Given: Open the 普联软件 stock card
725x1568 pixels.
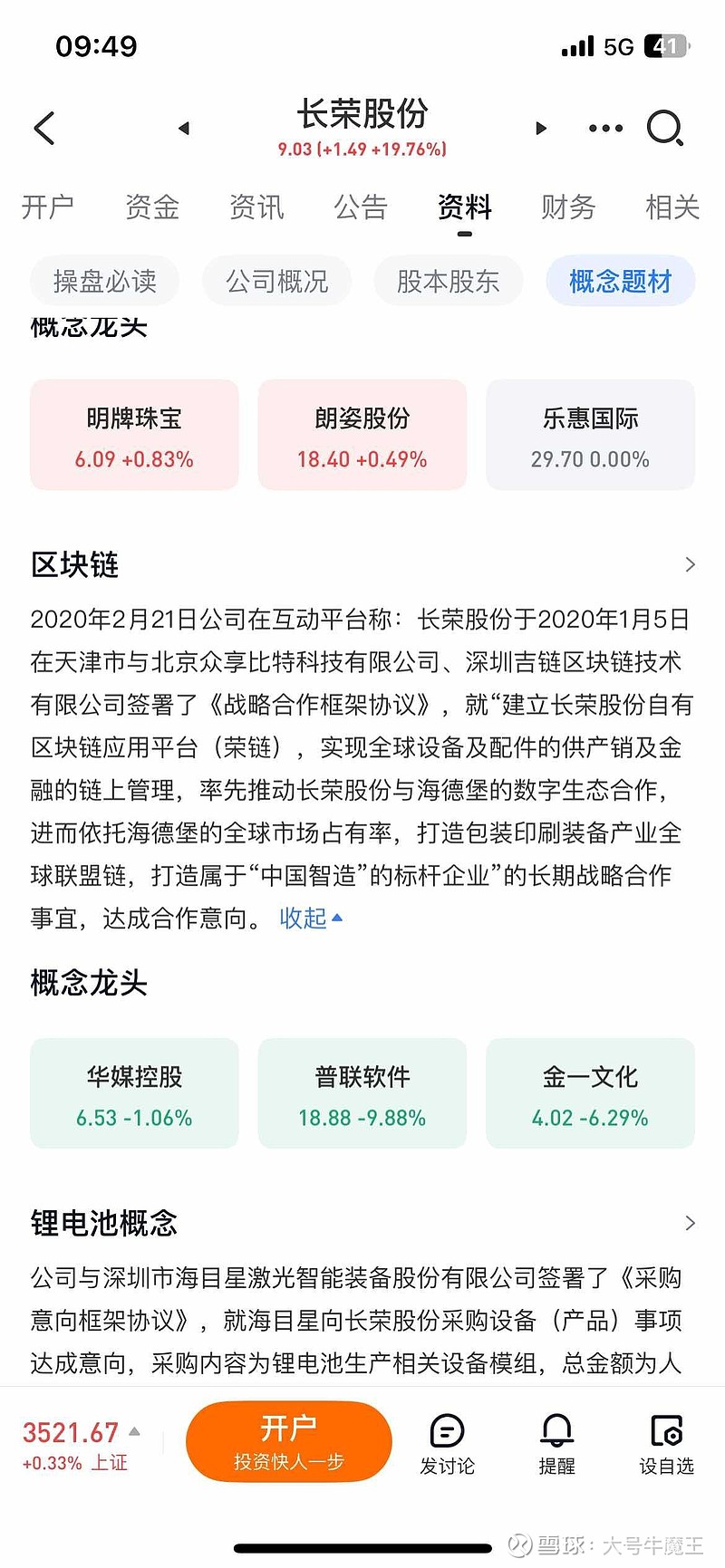Looking at the screenshot, I should click(362, 1093).
